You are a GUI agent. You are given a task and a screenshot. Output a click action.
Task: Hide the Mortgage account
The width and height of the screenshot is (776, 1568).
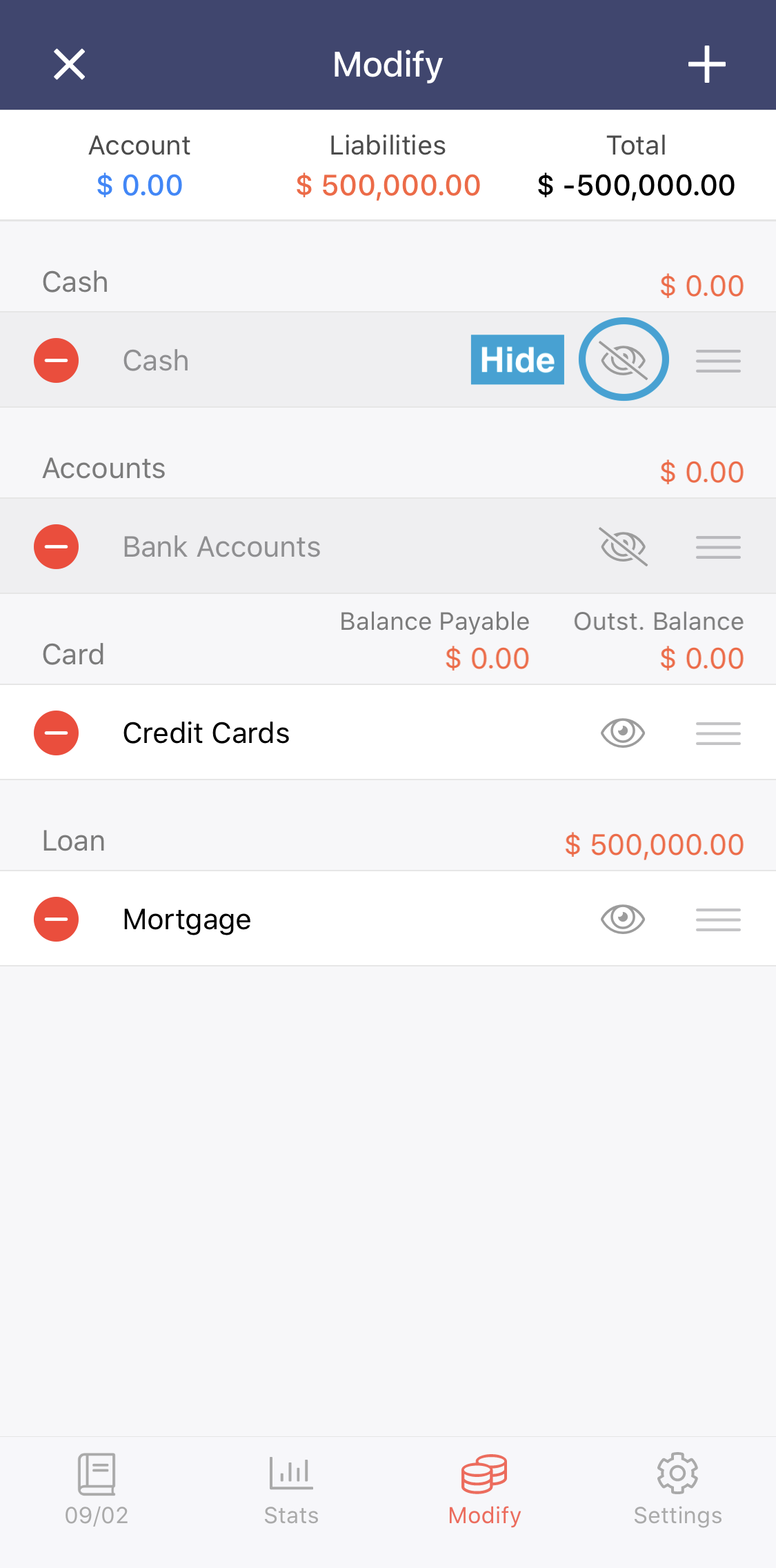pyautogui.click(x=623, y=919)
